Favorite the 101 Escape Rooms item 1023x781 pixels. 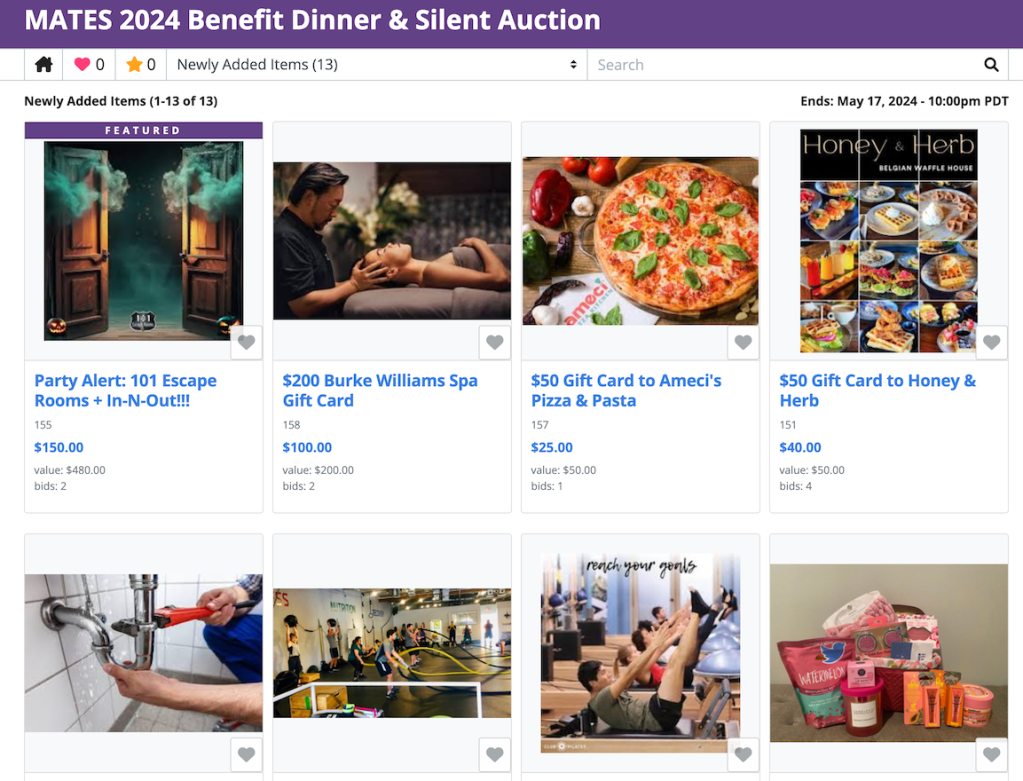coord(247,343)
